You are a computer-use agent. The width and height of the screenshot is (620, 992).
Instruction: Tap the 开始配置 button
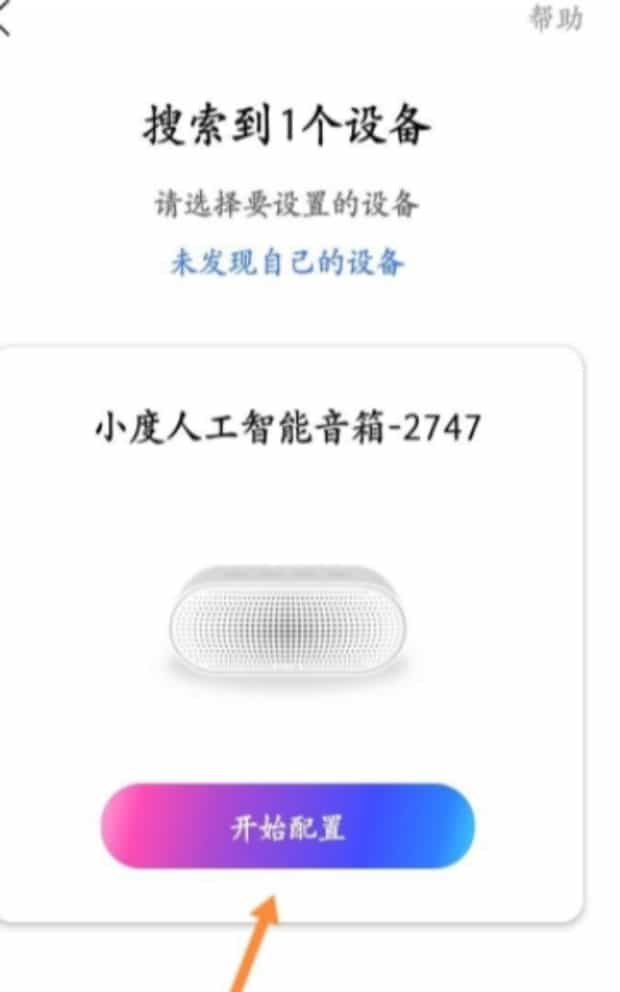click(x=287, y=826)
